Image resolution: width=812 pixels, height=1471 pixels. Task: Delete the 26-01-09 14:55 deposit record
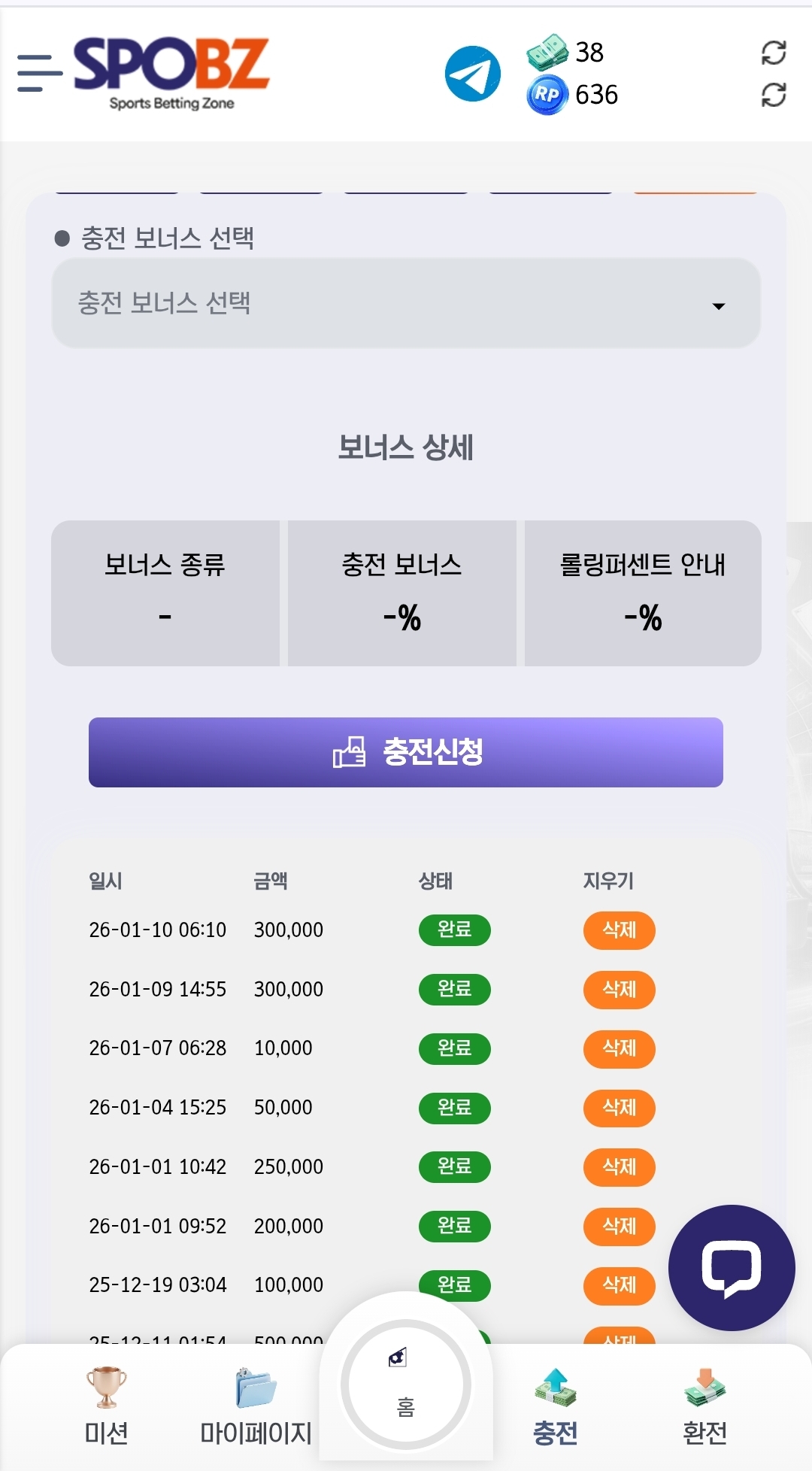(x=619, y=990)
